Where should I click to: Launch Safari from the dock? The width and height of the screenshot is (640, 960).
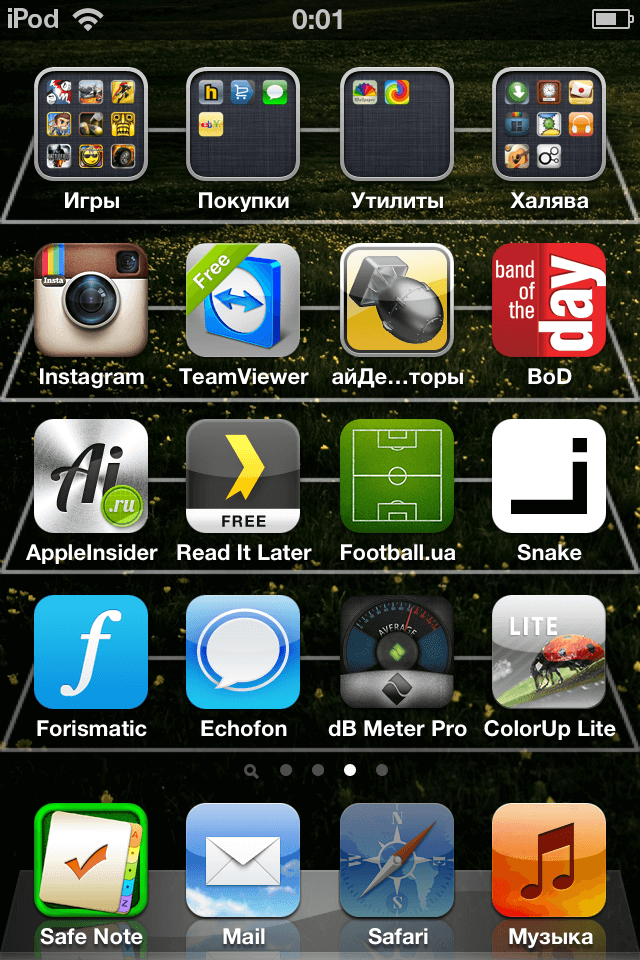click(x=397, y=860)
